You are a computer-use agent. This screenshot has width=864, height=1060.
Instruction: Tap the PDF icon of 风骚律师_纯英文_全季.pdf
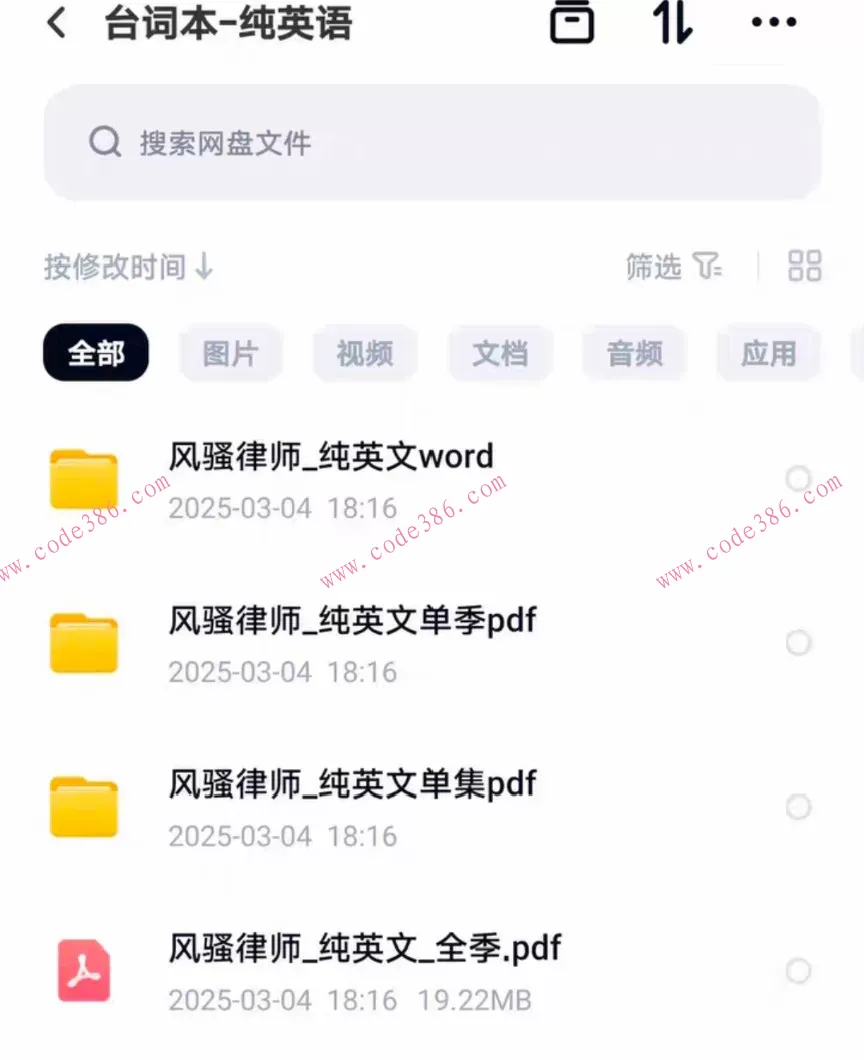pos(84,970)
